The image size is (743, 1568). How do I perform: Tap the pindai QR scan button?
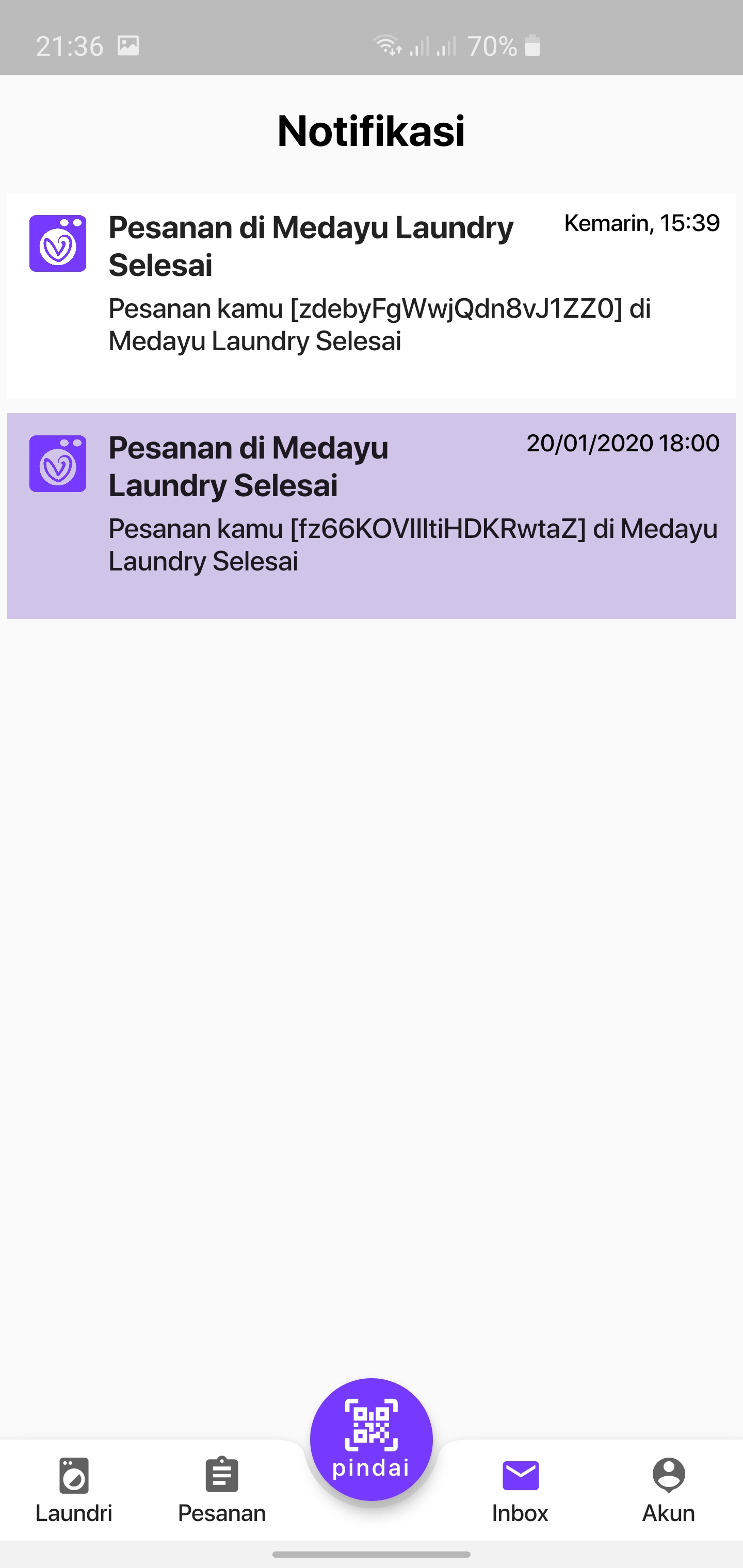click(371, 1439)
